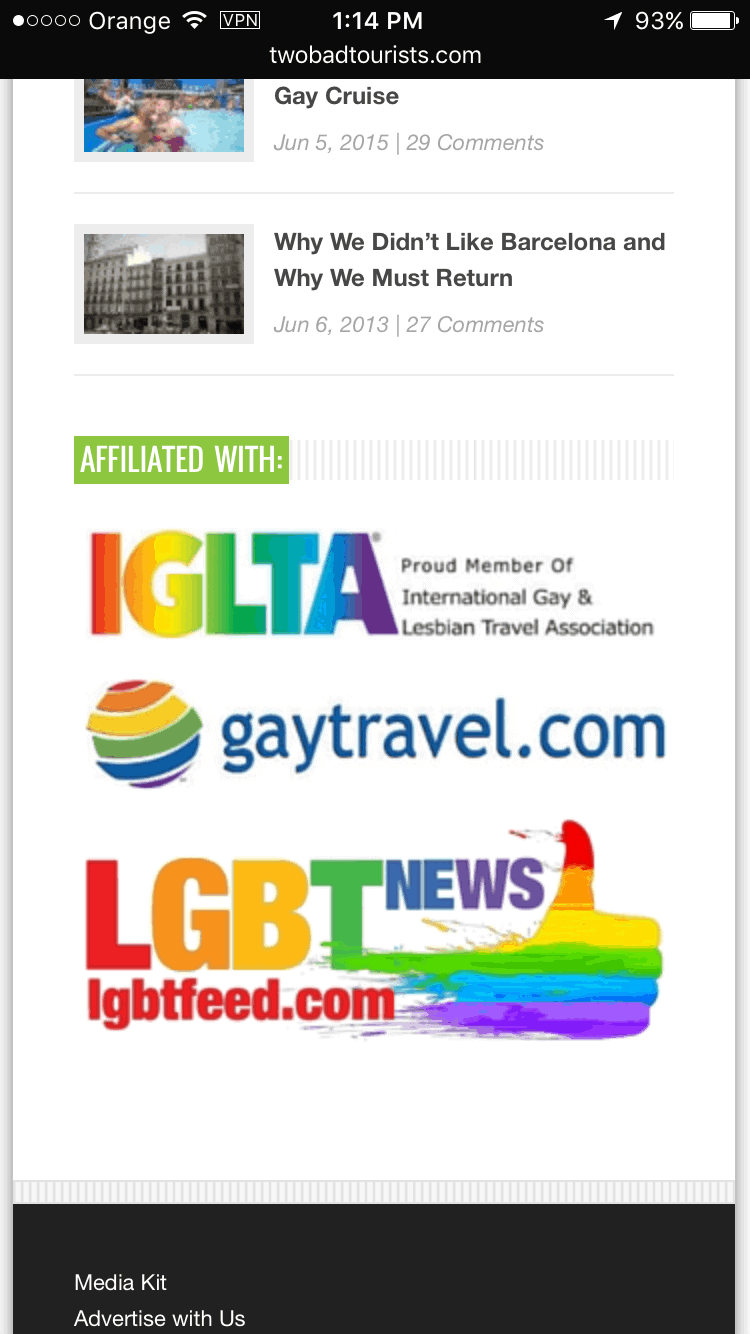Open the IGLTA affiliate banner
750x1334 pixels.
click(372, 584)
